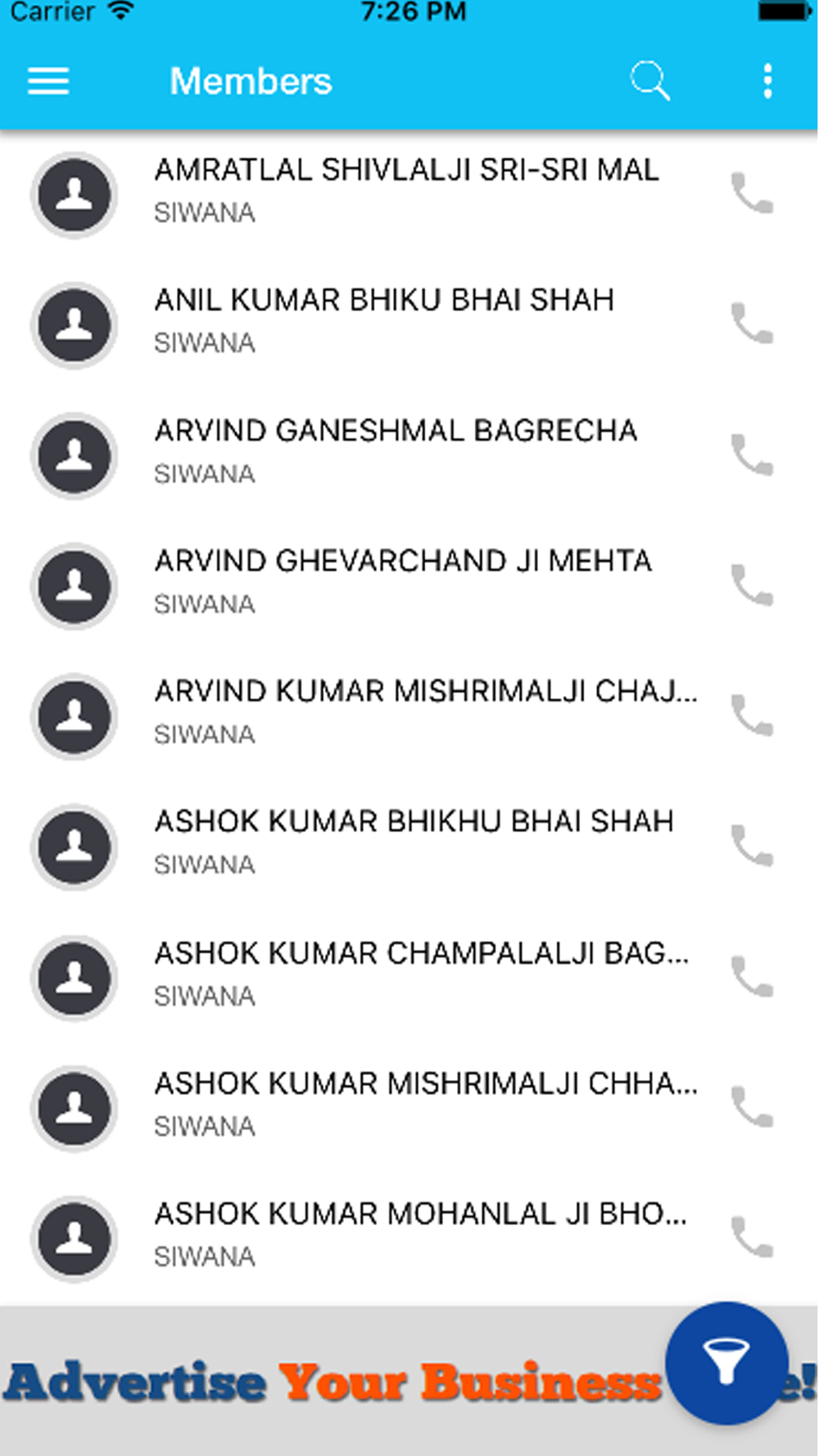Call Amratlal Shivlalji Sri-Sri Mal

752,193
